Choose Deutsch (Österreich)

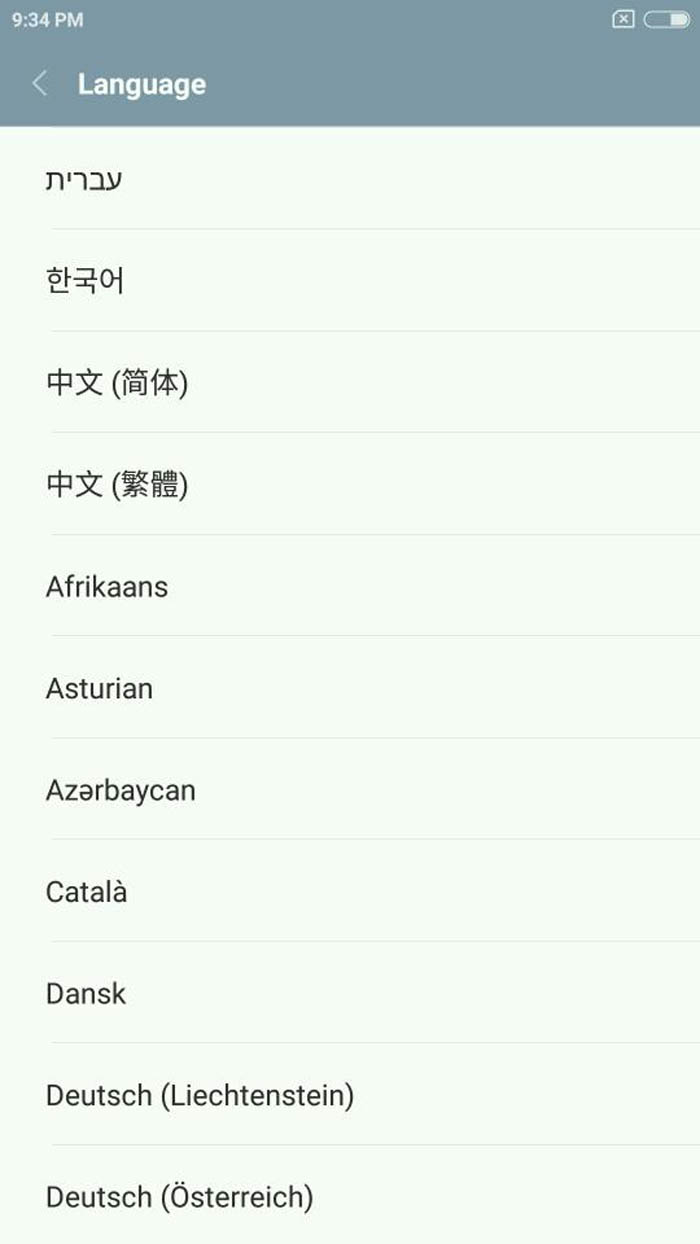[x=180, y=1197]
